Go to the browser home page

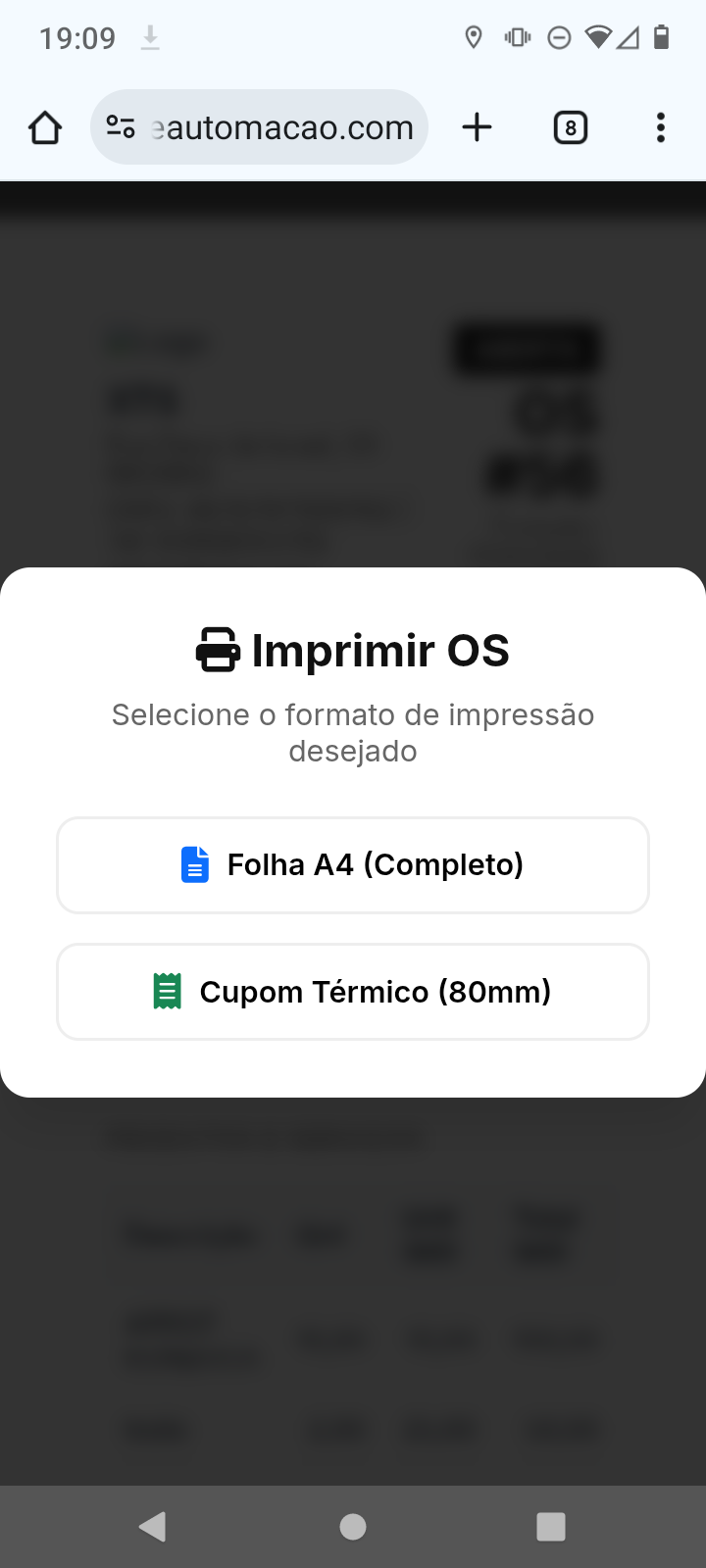pyautogui.click(x=45, y=127)
